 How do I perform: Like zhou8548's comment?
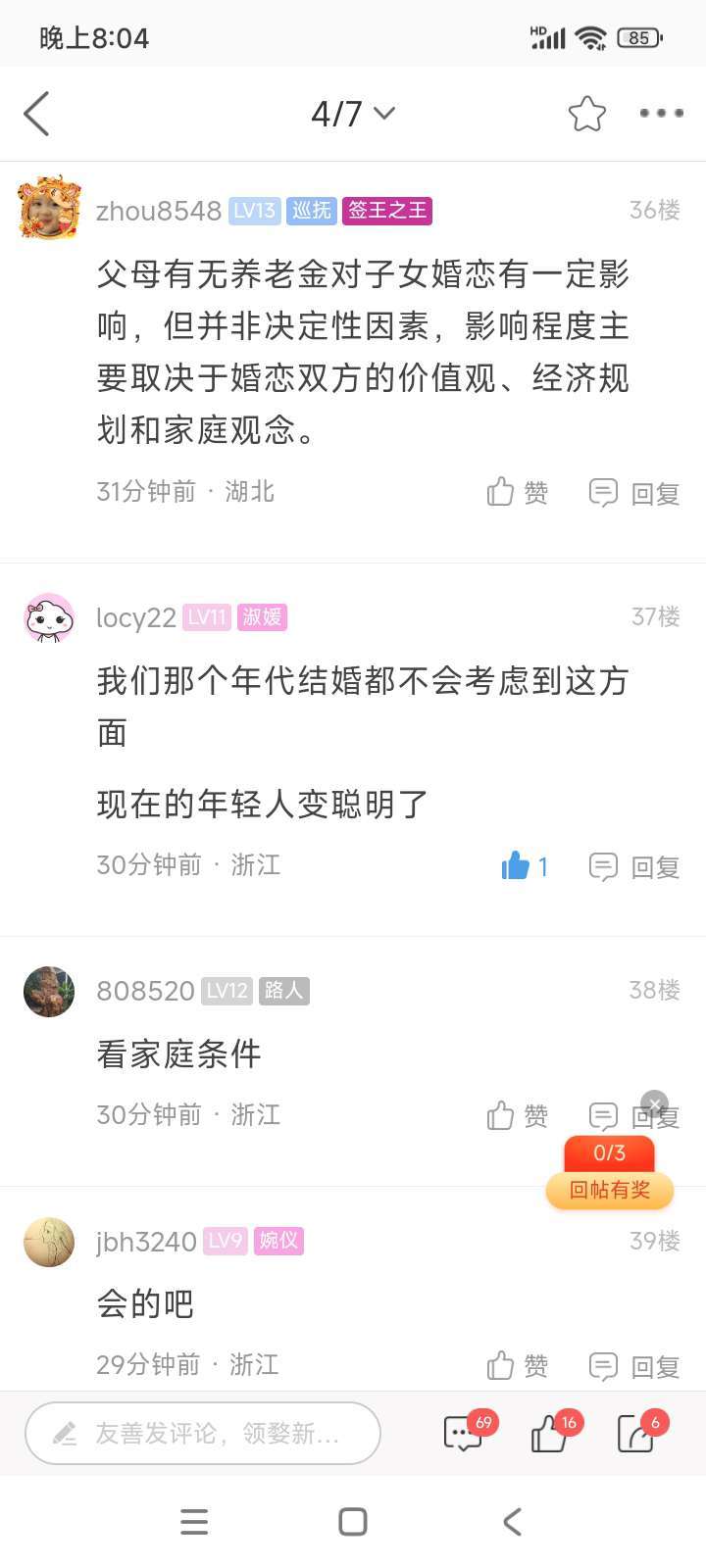pos(517,492)
